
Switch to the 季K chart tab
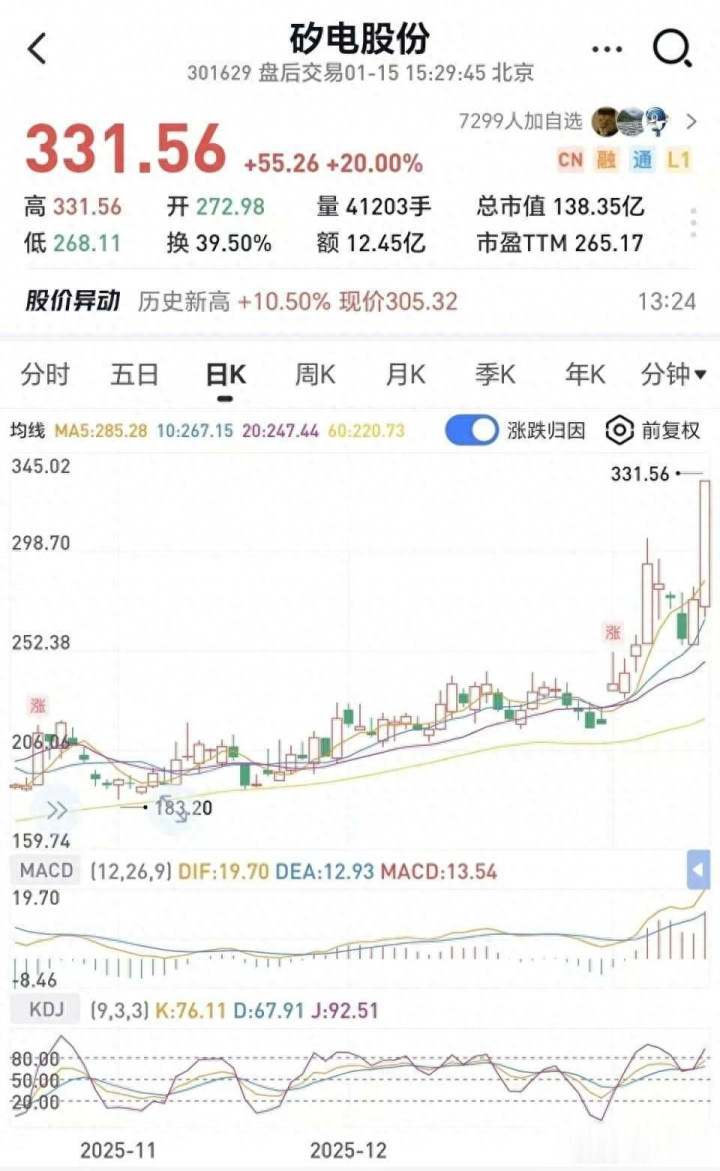tap(495, 375)
